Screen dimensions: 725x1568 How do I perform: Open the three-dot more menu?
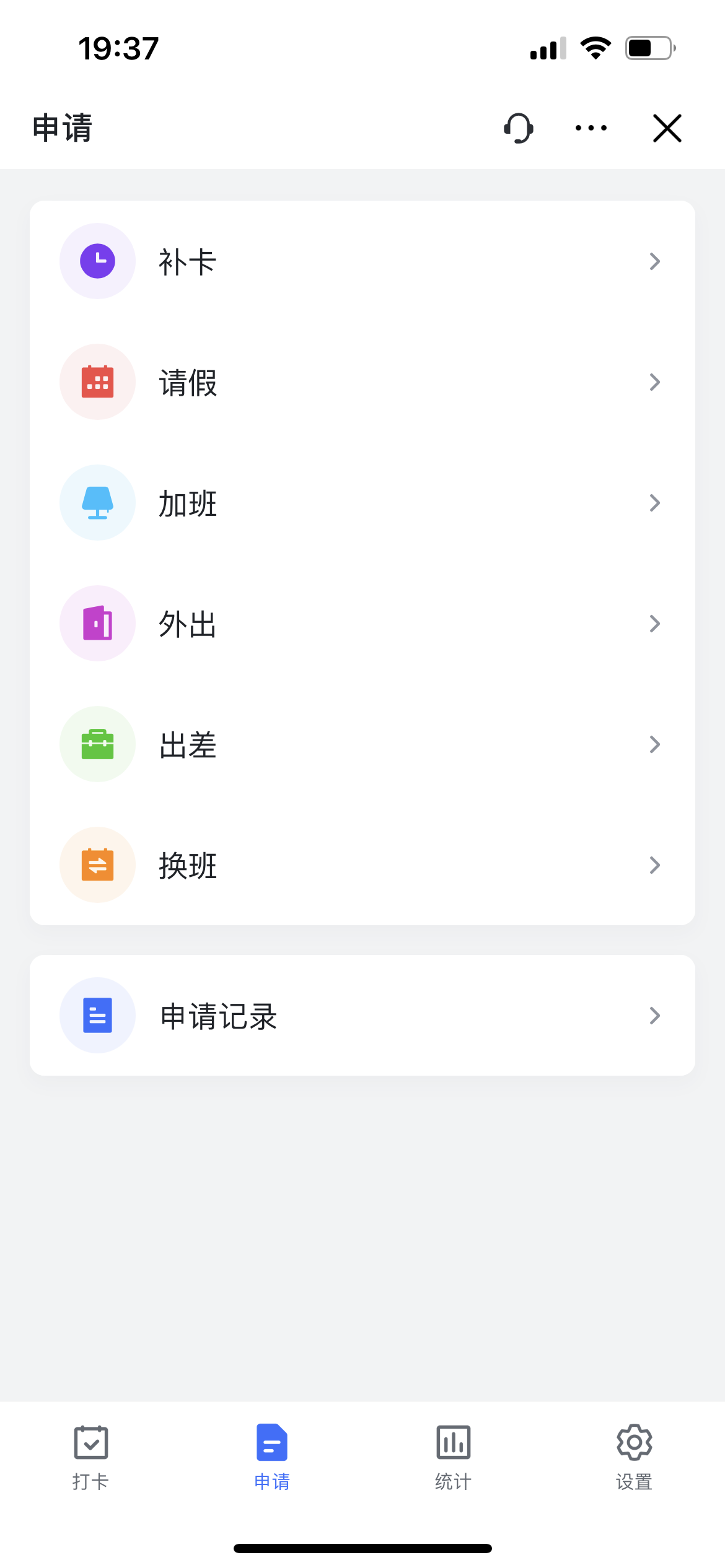pyautogui.click(x=591, y=128)
